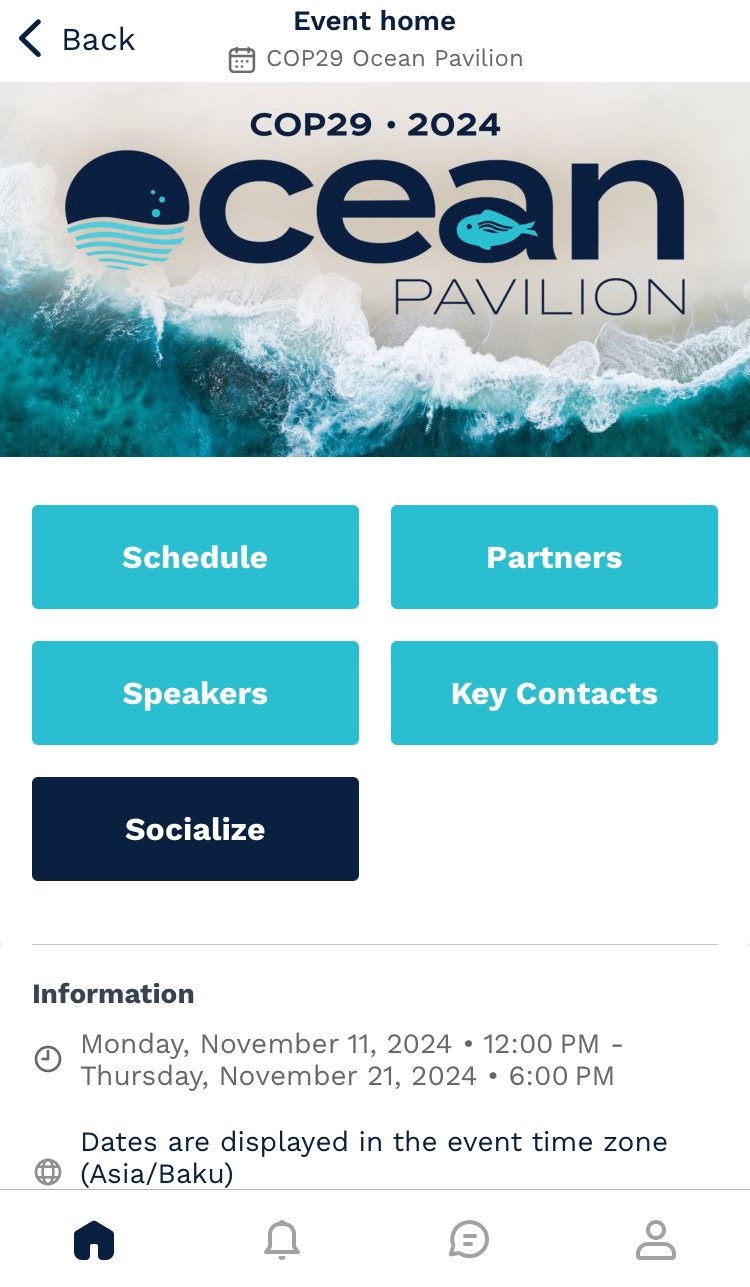The image size is (750, 1287).
Task: Tap the Socialize button
Action: pyautogui.click(x=195, y=829)
